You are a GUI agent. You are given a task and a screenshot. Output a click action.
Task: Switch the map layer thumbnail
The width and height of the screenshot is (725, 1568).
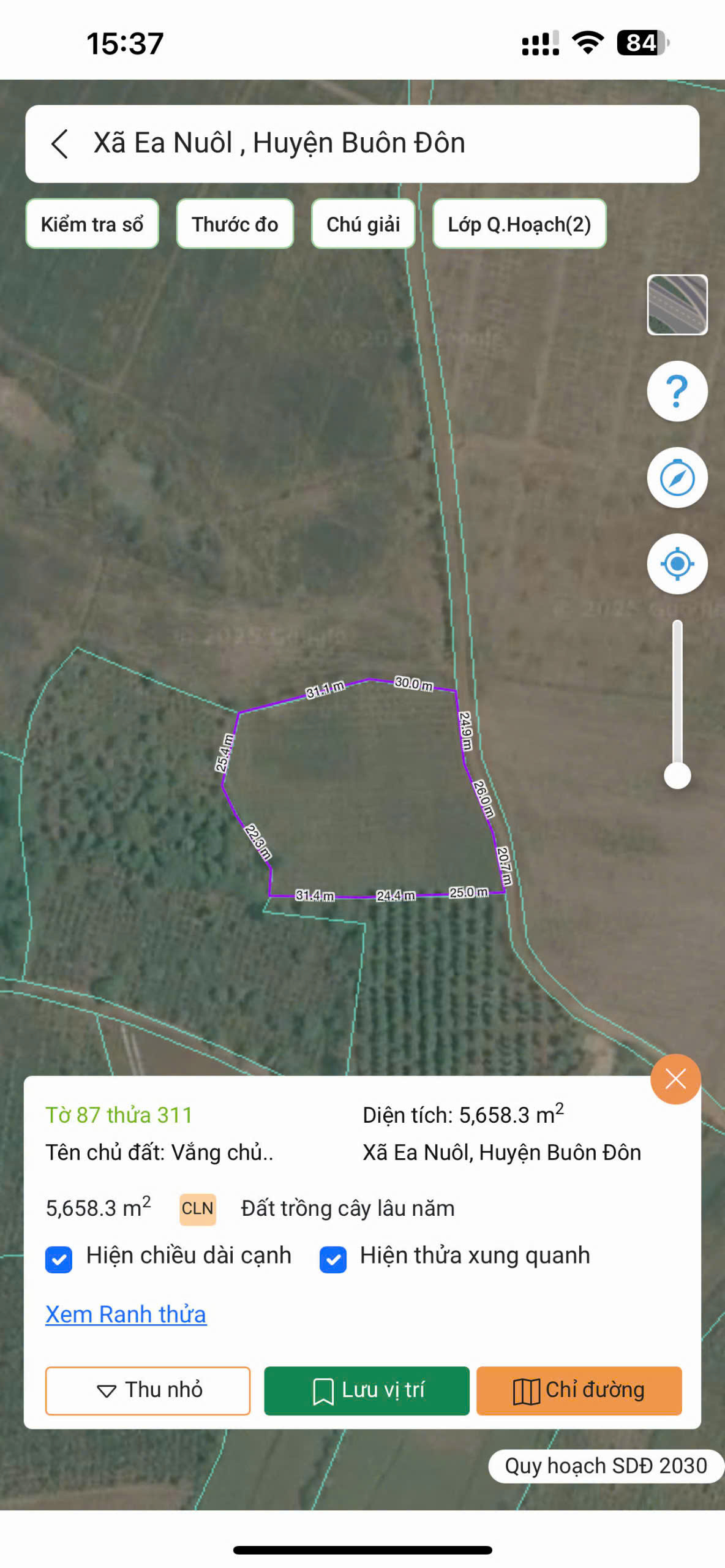pyautogui.click(x=677, y=304)
